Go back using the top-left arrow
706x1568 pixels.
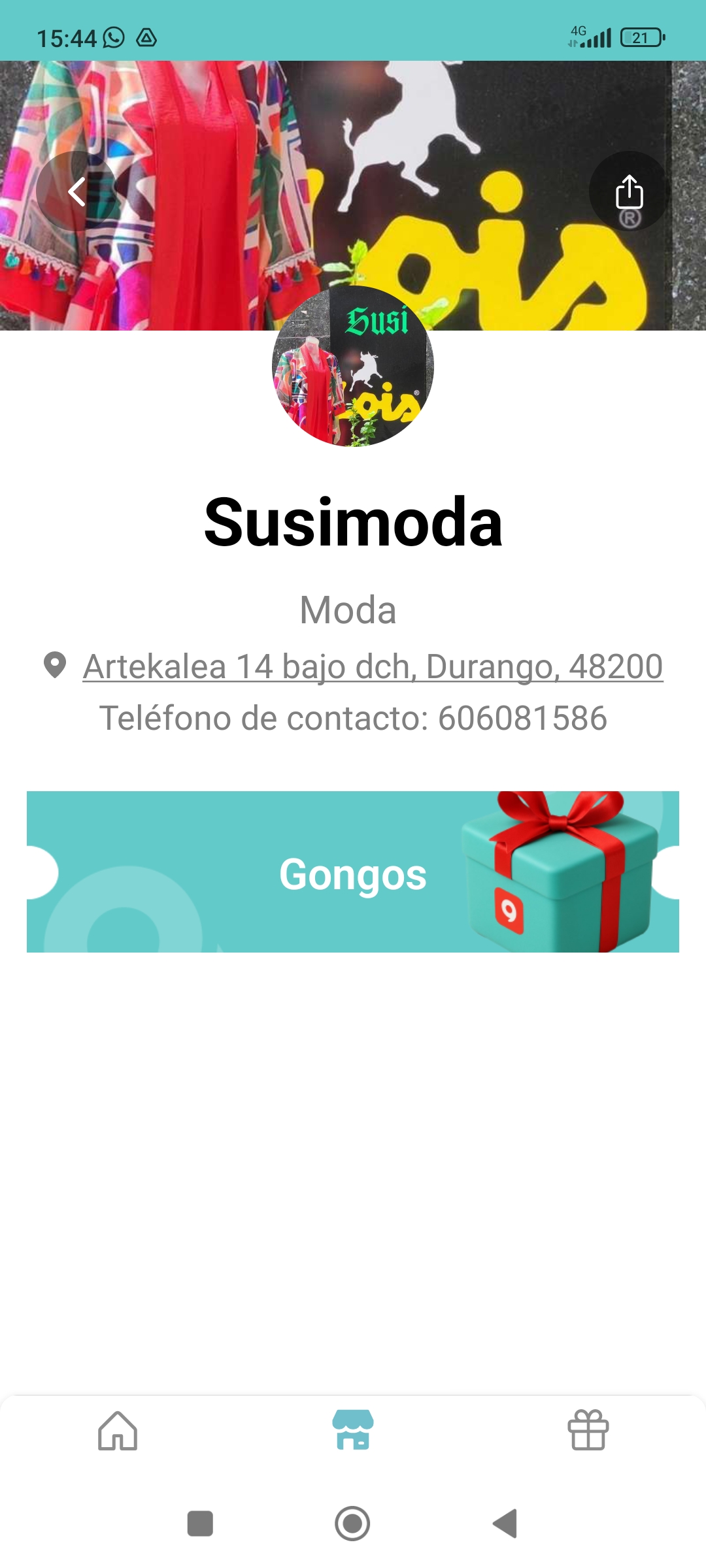click(77, 192)
